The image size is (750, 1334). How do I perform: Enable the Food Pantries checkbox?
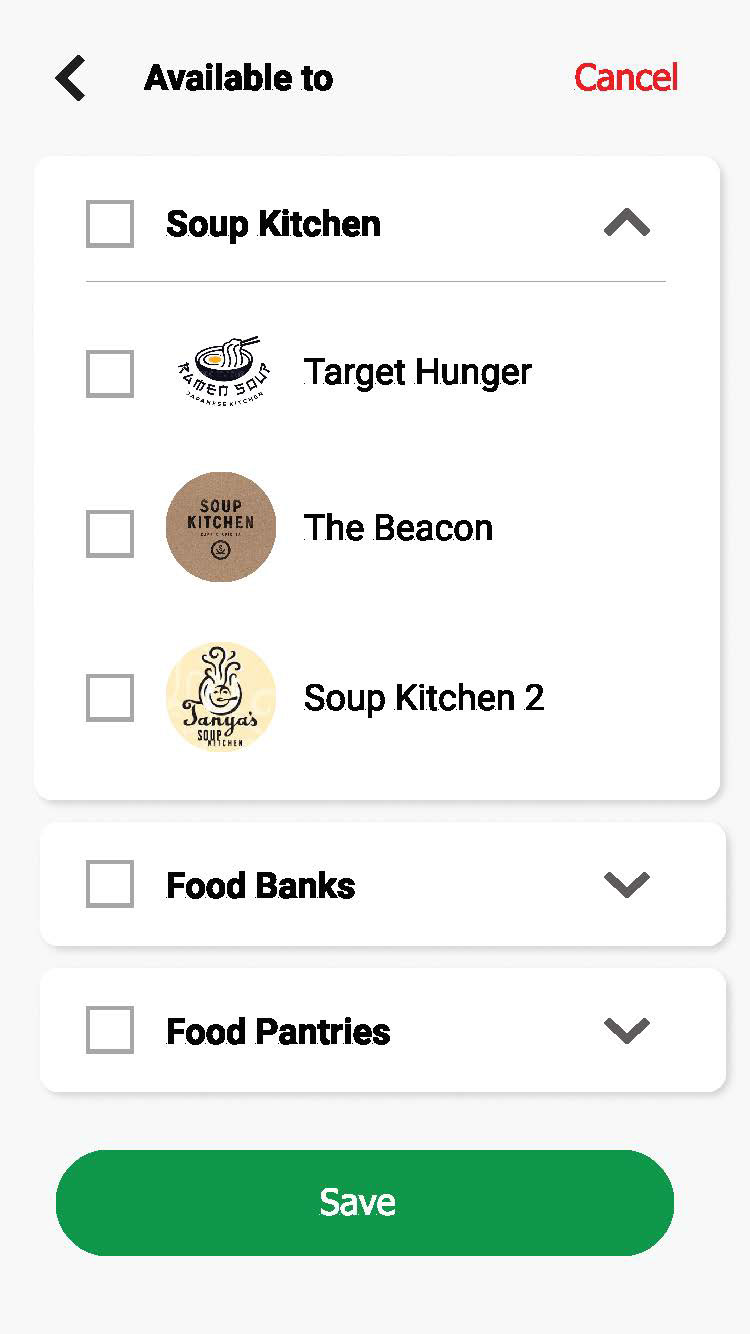[x=110, y=1030]
